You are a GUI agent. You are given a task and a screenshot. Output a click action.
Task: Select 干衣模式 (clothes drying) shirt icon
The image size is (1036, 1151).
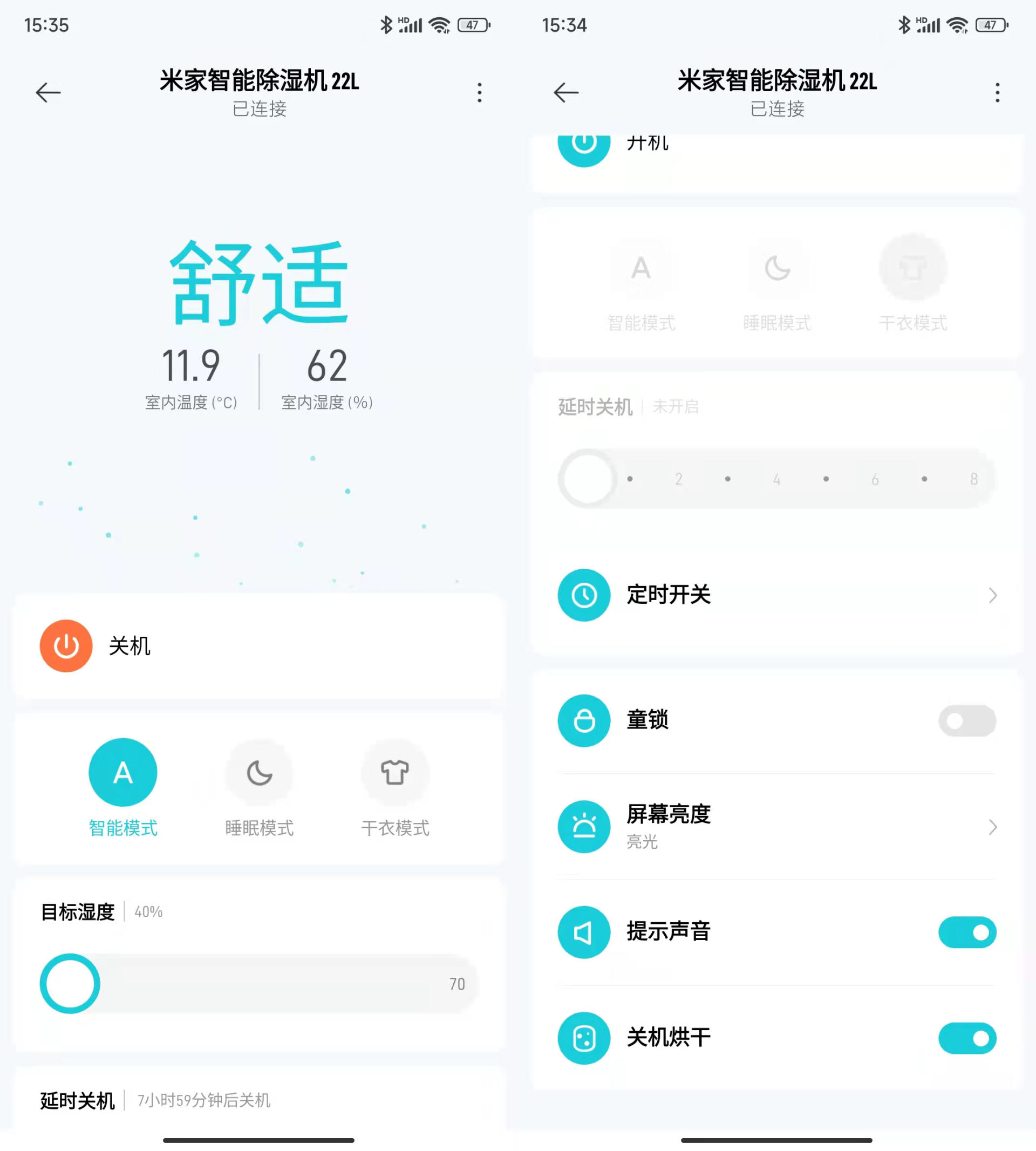pos(396,772)
